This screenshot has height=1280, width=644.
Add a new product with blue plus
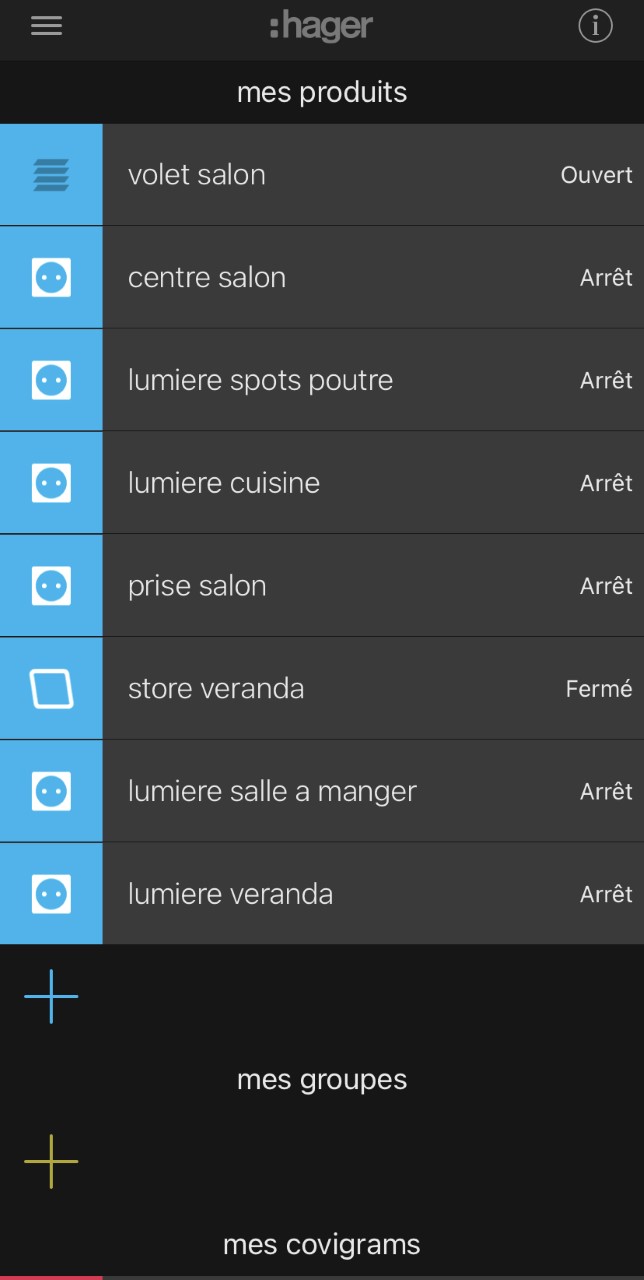(51, 996)
